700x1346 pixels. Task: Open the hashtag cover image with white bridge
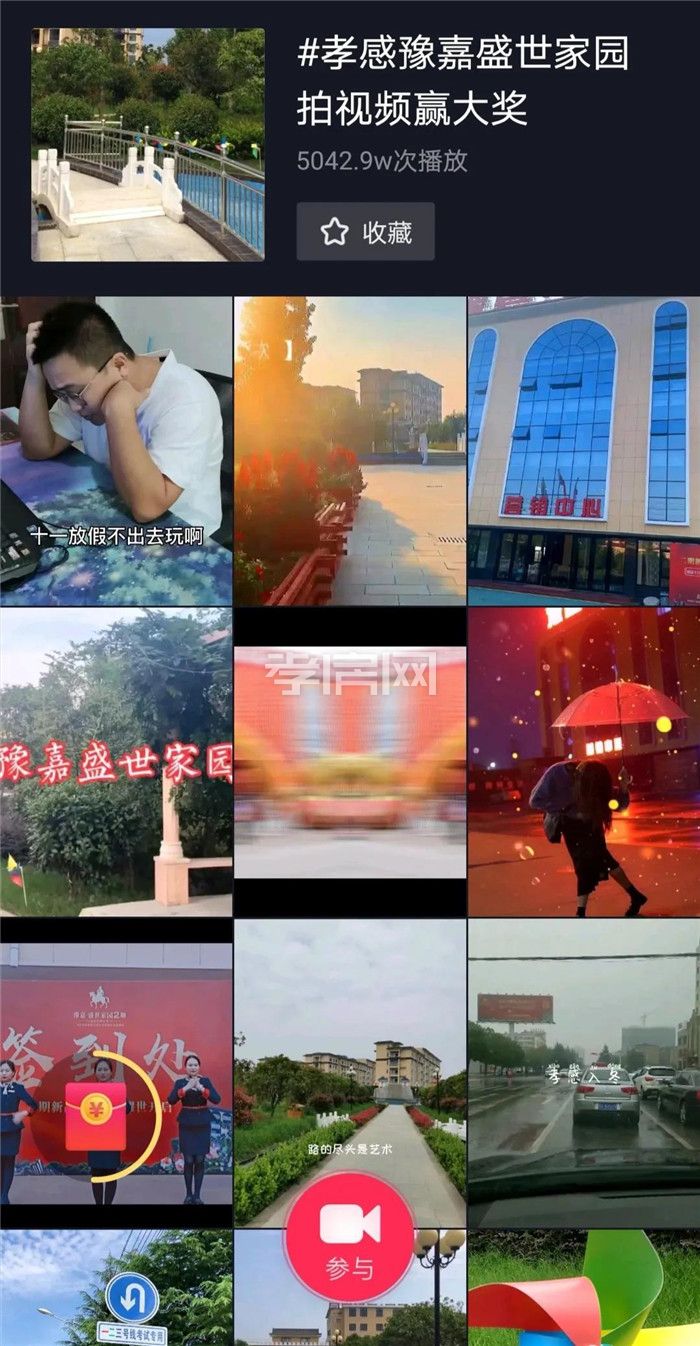tap(148, 145)
